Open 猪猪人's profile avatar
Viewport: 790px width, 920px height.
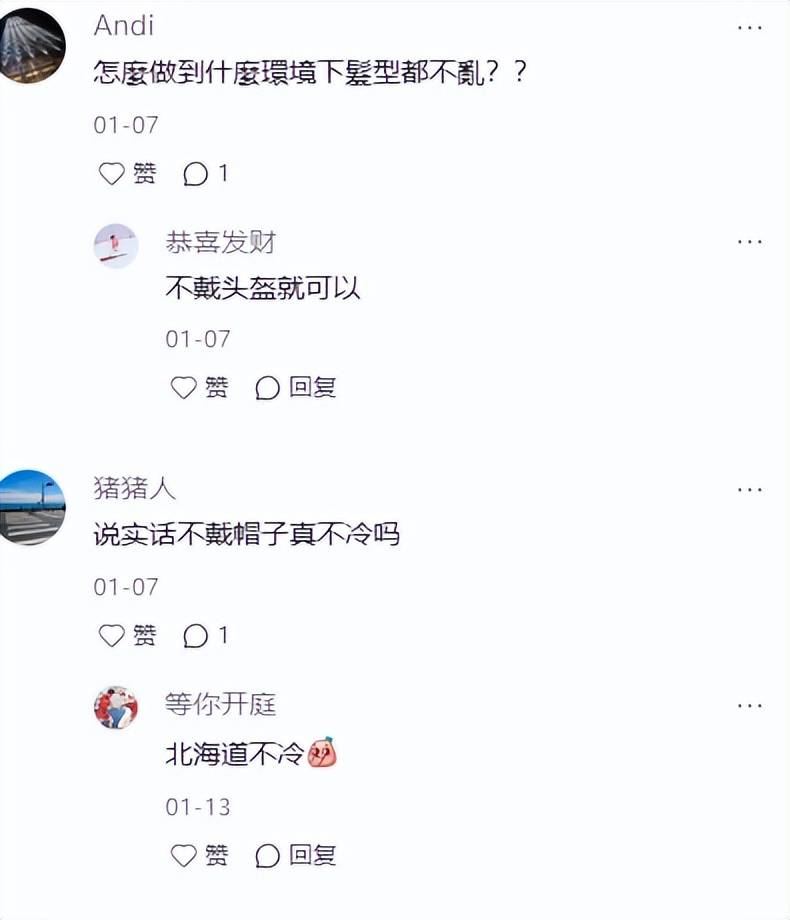click(32, 507)
